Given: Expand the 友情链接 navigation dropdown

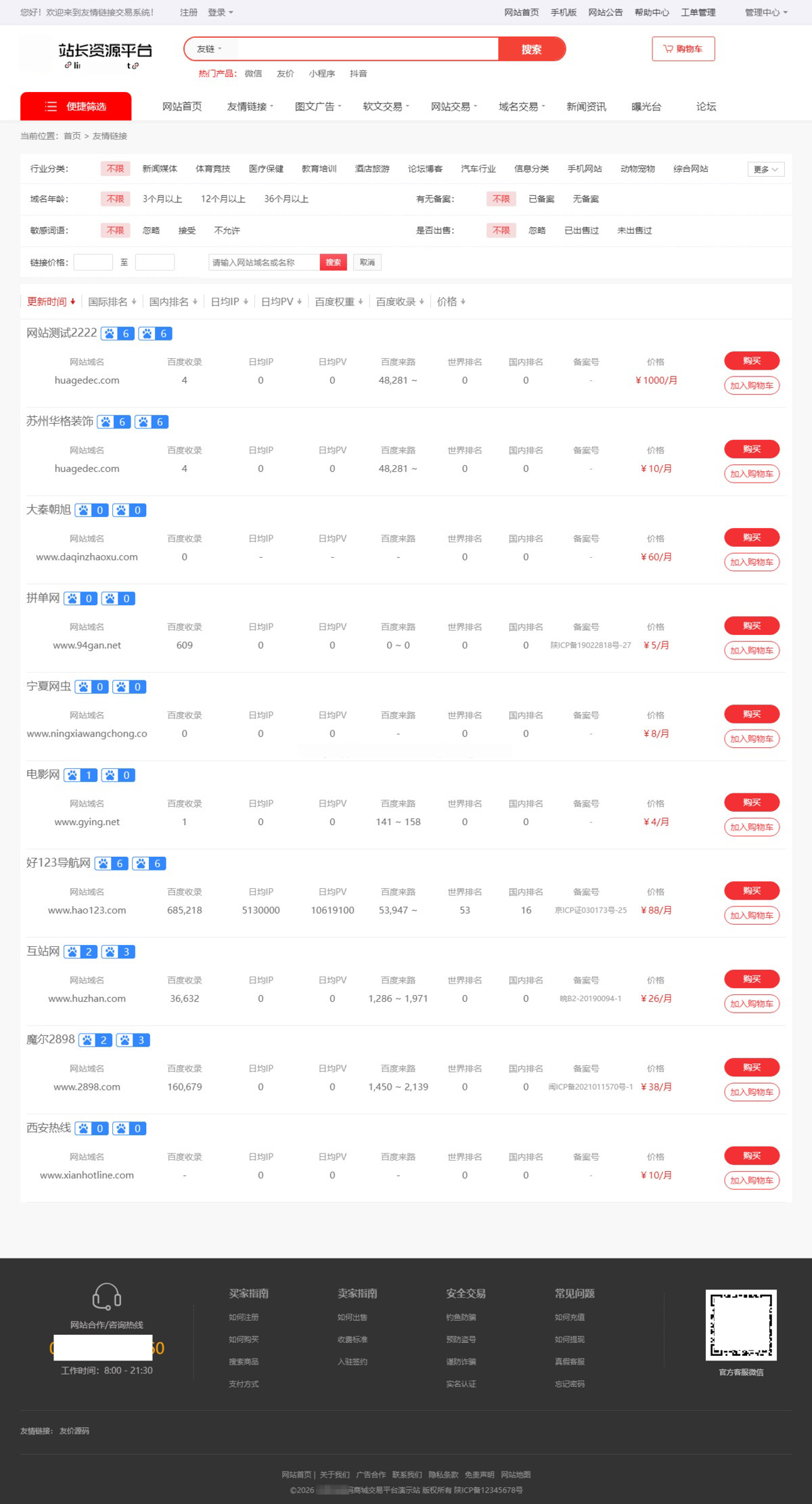Looking at the screenshot, I should [x=250, y=106].
